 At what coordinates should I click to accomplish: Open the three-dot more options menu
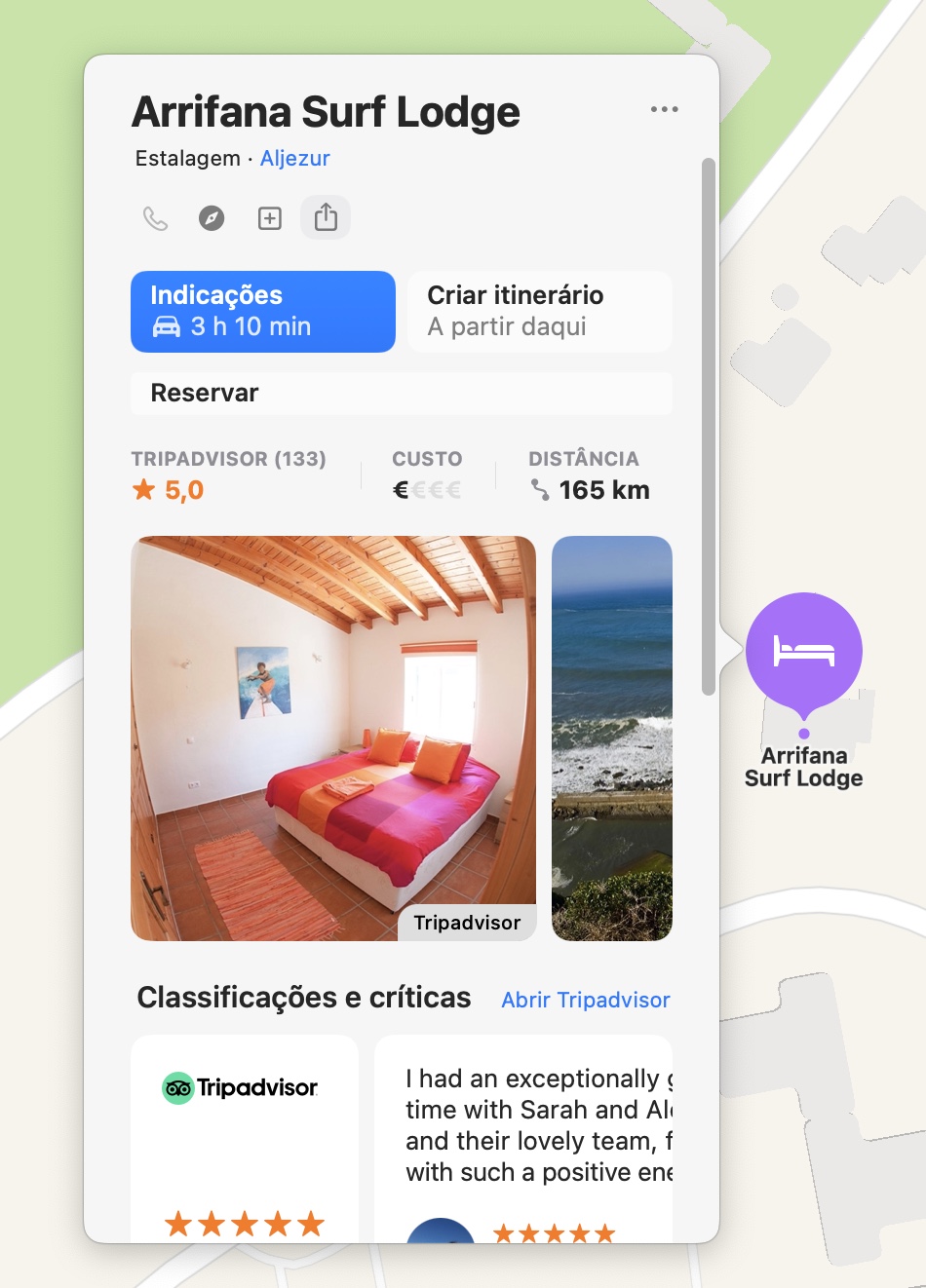click(664, 109)
